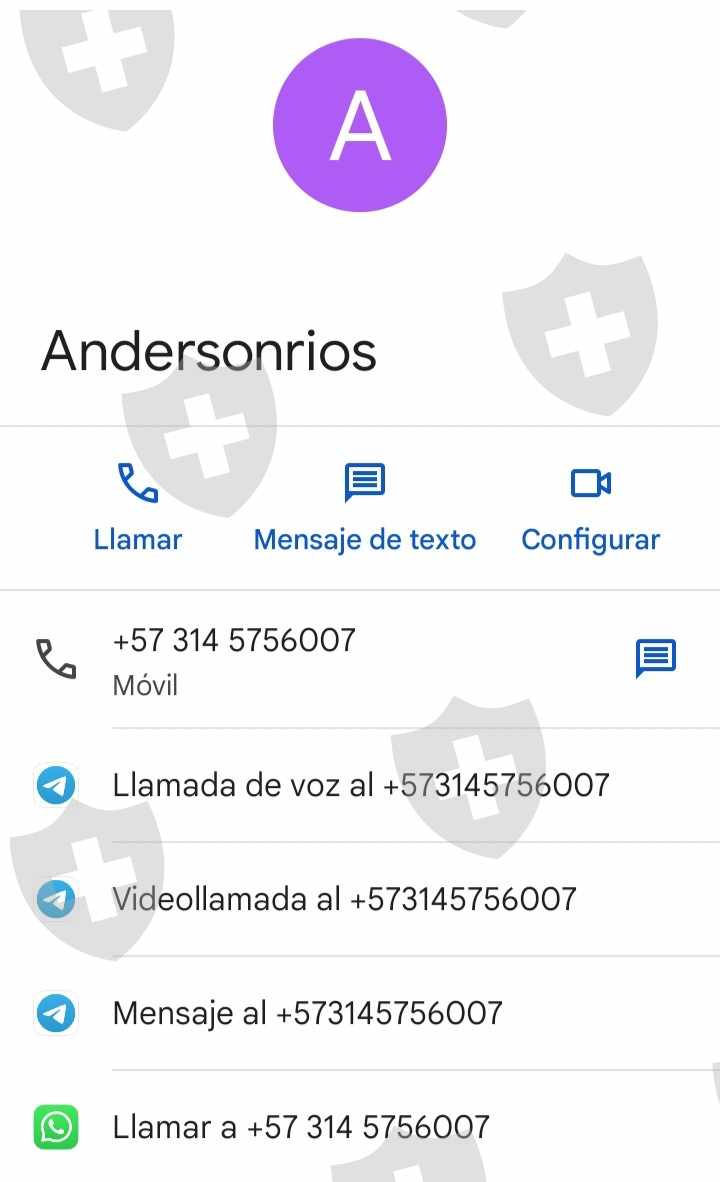Open Mensaje de texto action
The image size is (720, 1182).
point(365,509)
